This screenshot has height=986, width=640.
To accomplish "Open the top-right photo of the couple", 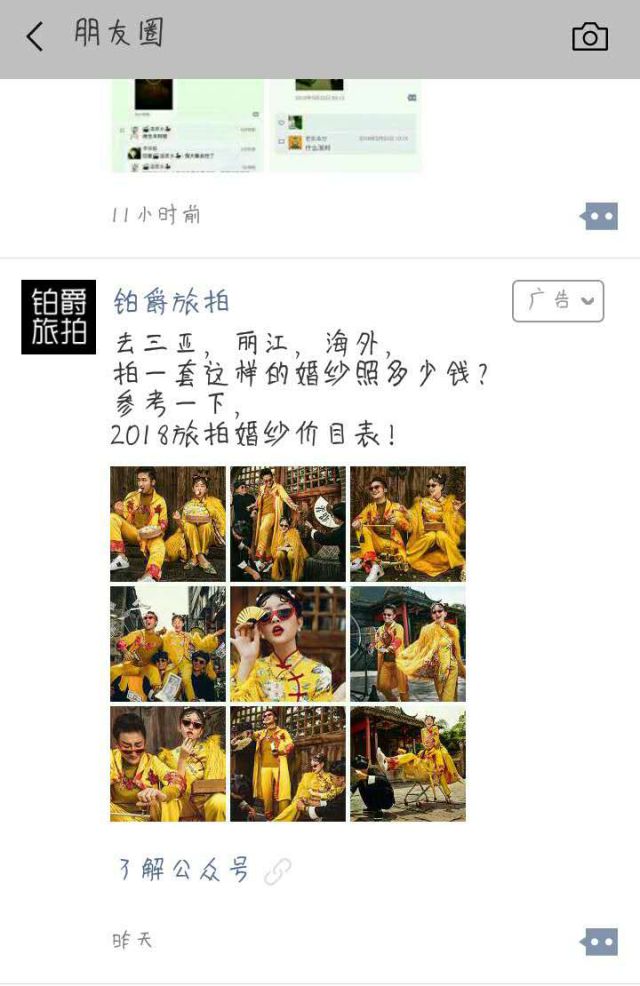I will 407,523.
